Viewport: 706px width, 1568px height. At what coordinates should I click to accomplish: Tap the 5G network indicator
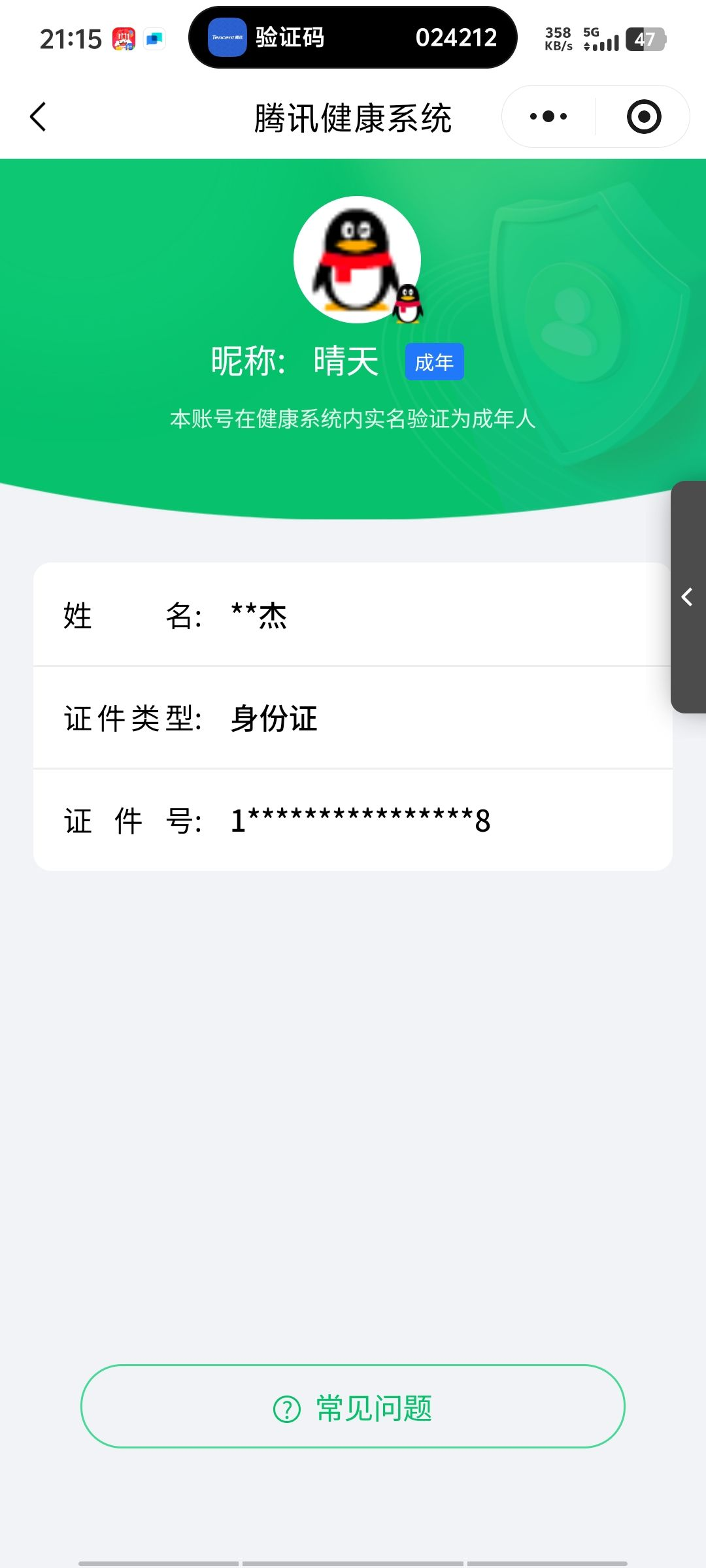[x=592, y=31]
